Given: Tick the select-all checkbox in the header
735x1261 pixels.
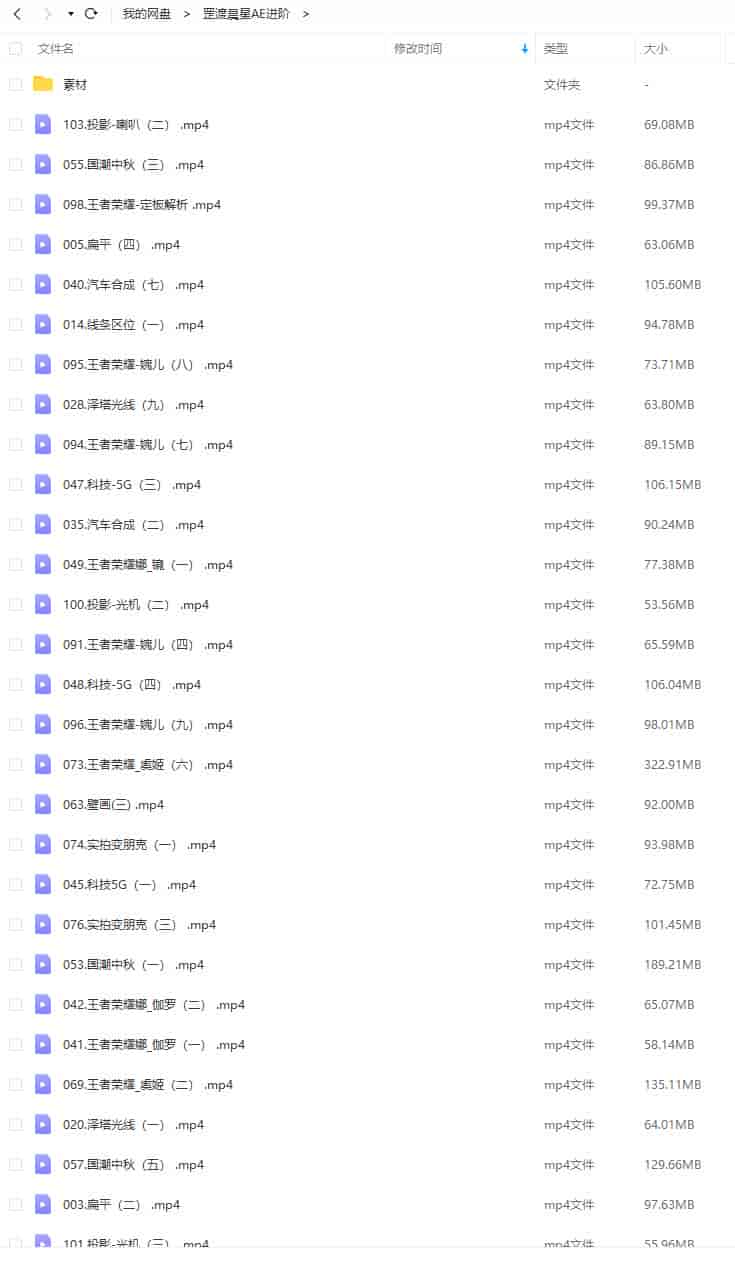Looking at the screenshot, I should [15, 48].
